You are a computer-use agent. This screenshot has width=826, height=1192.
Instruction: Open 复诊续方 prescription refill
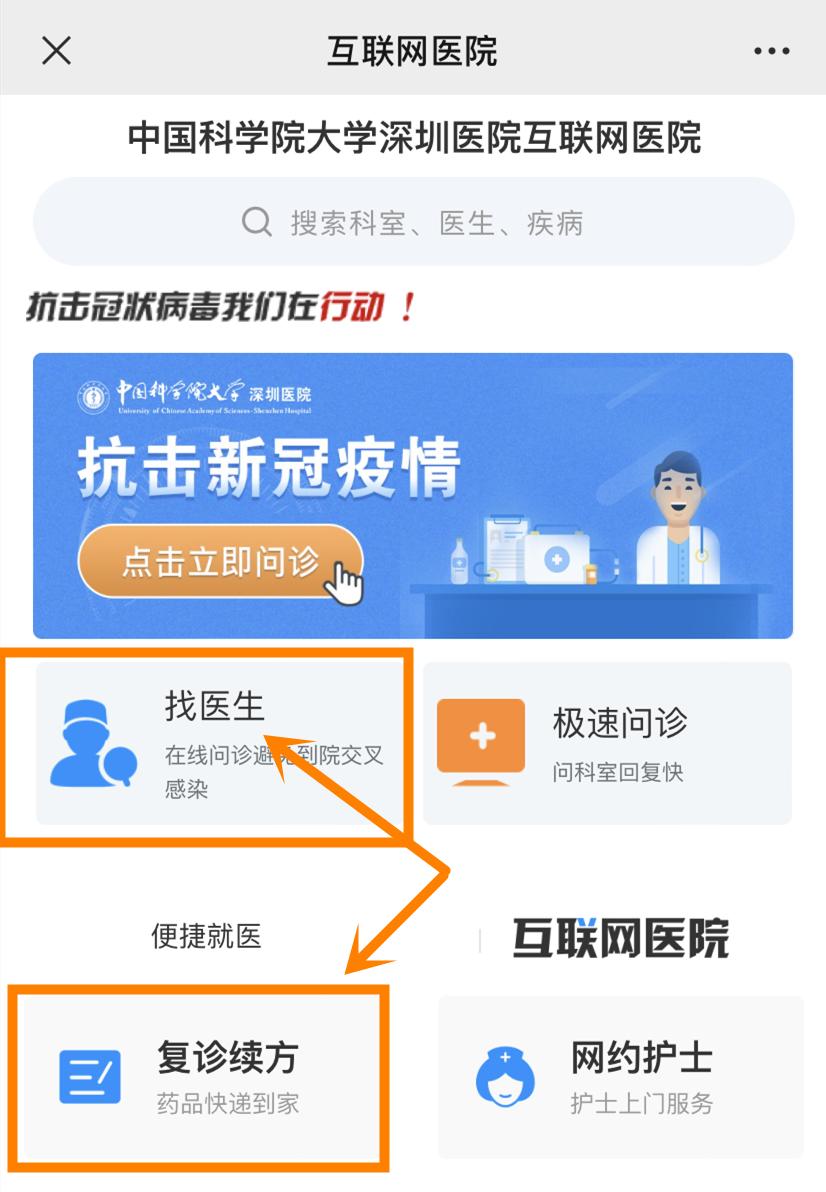click(x=200, y=1076)
